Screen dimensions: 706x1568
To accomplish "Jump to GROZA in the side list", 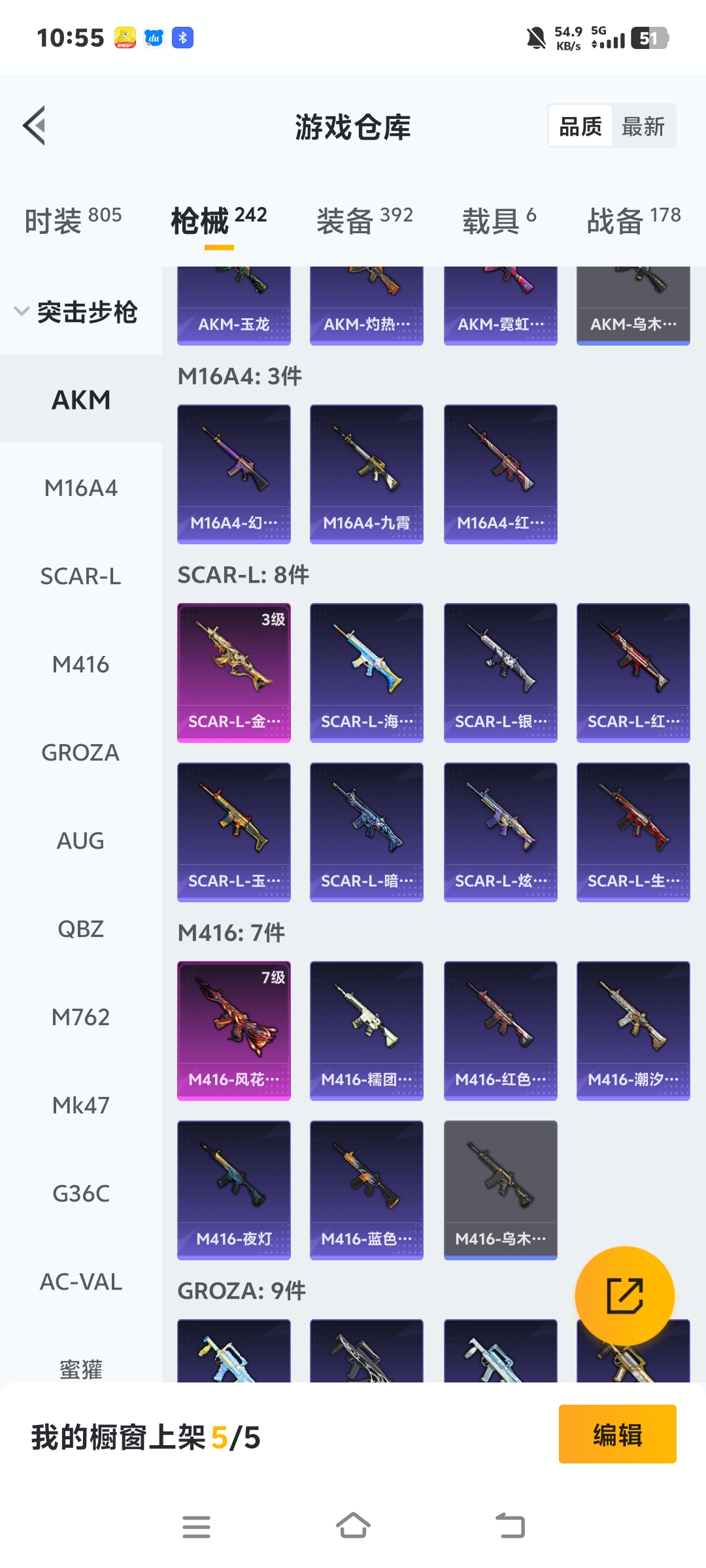I will click(80, 753).
